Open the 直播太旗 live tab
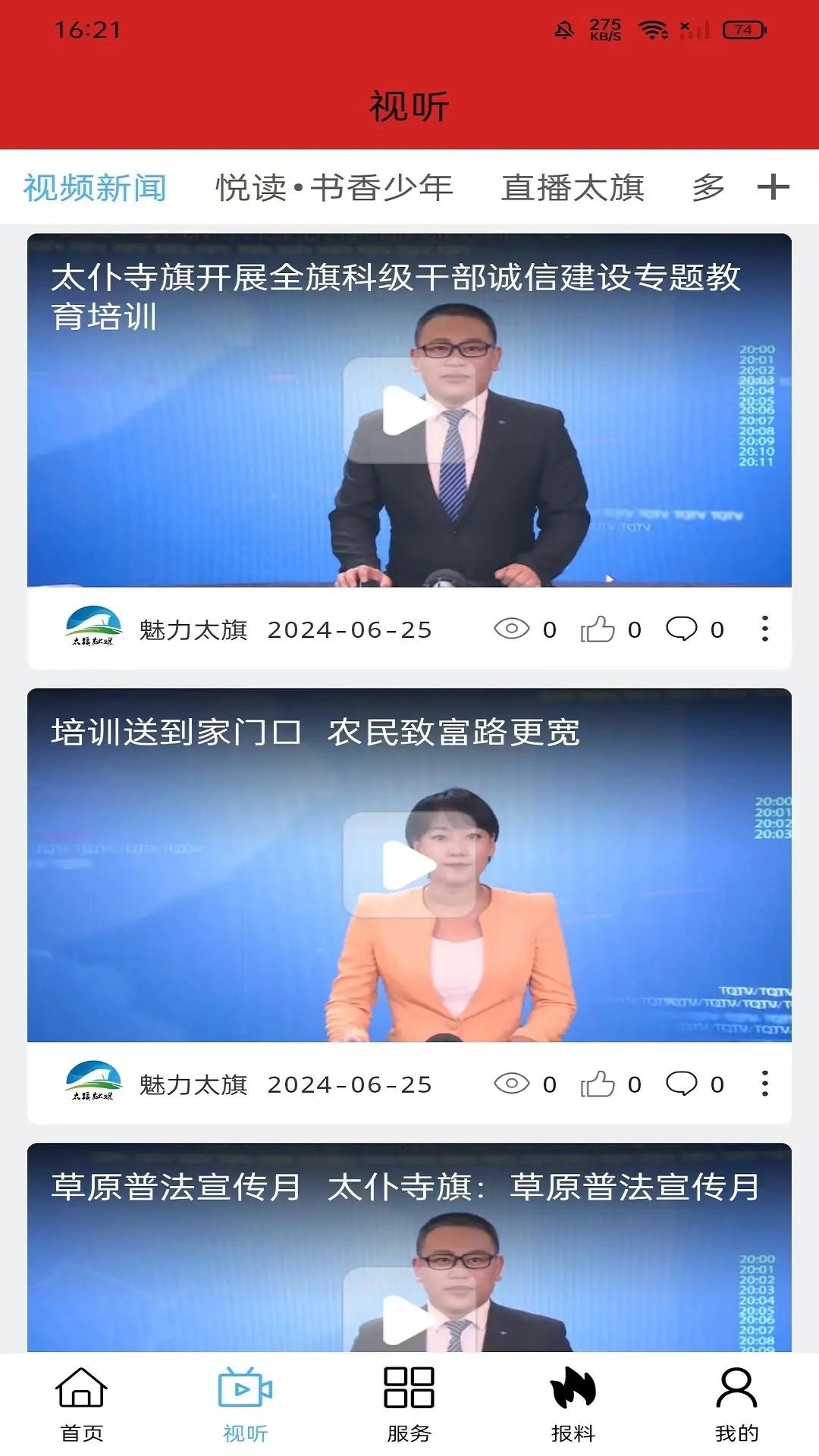This screenshot has width=819, height=1456. coord(576,186)
